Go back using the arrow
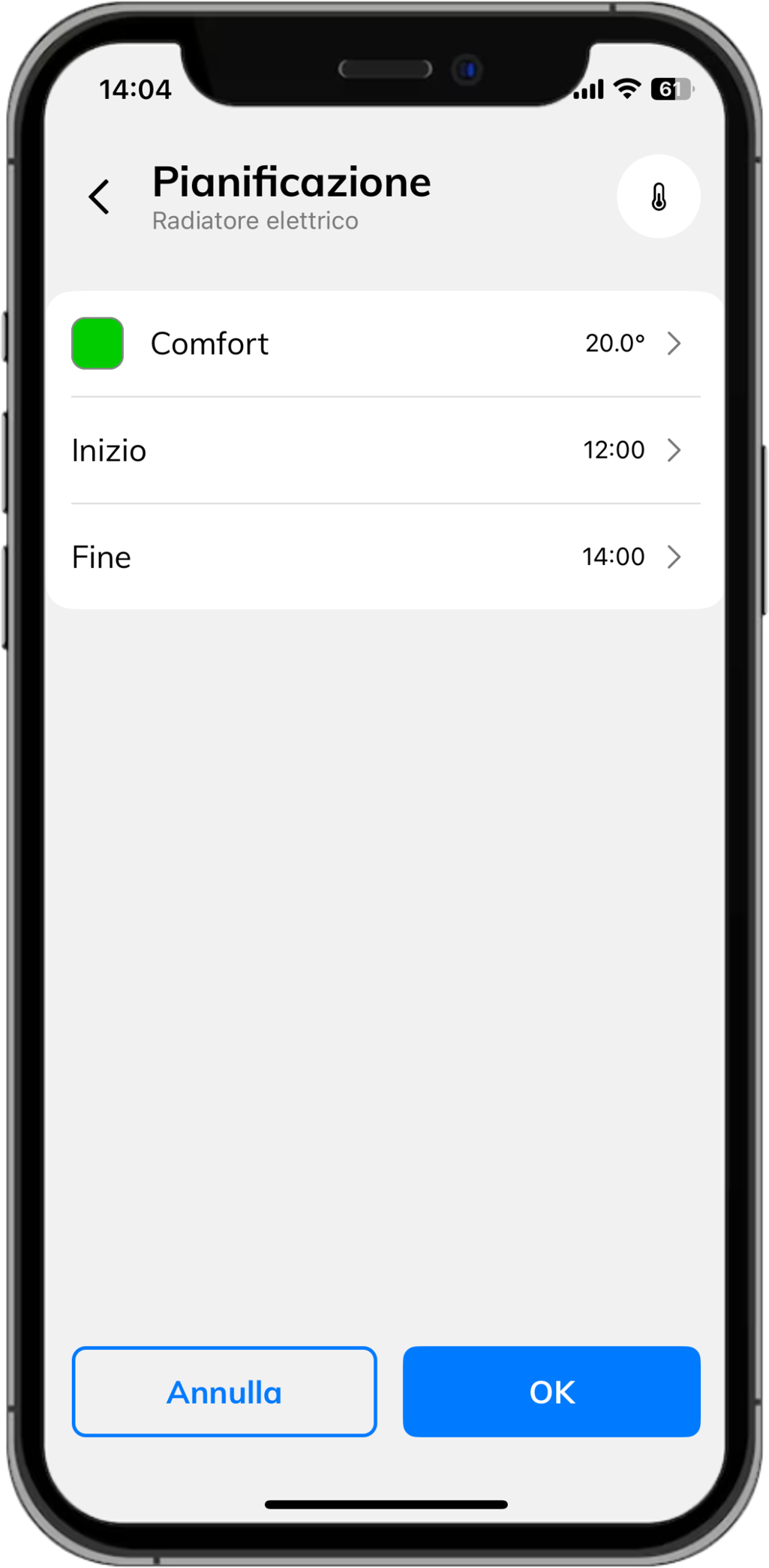The width and height of the screenshot is (769, 1568). [x=99, y=197]
